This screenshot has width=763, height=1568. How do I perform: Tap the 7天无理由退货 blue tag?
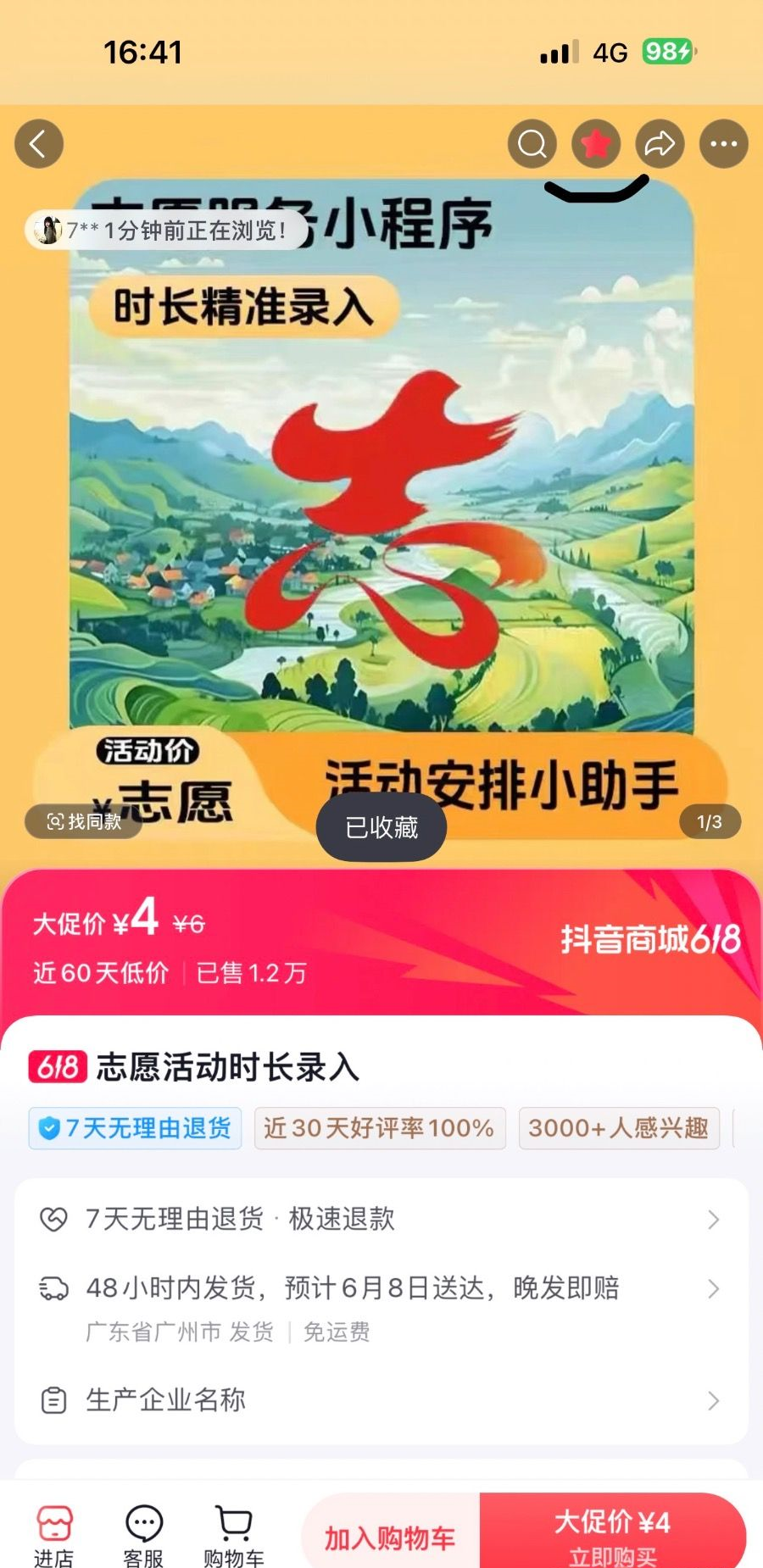tap(136, 1128)
